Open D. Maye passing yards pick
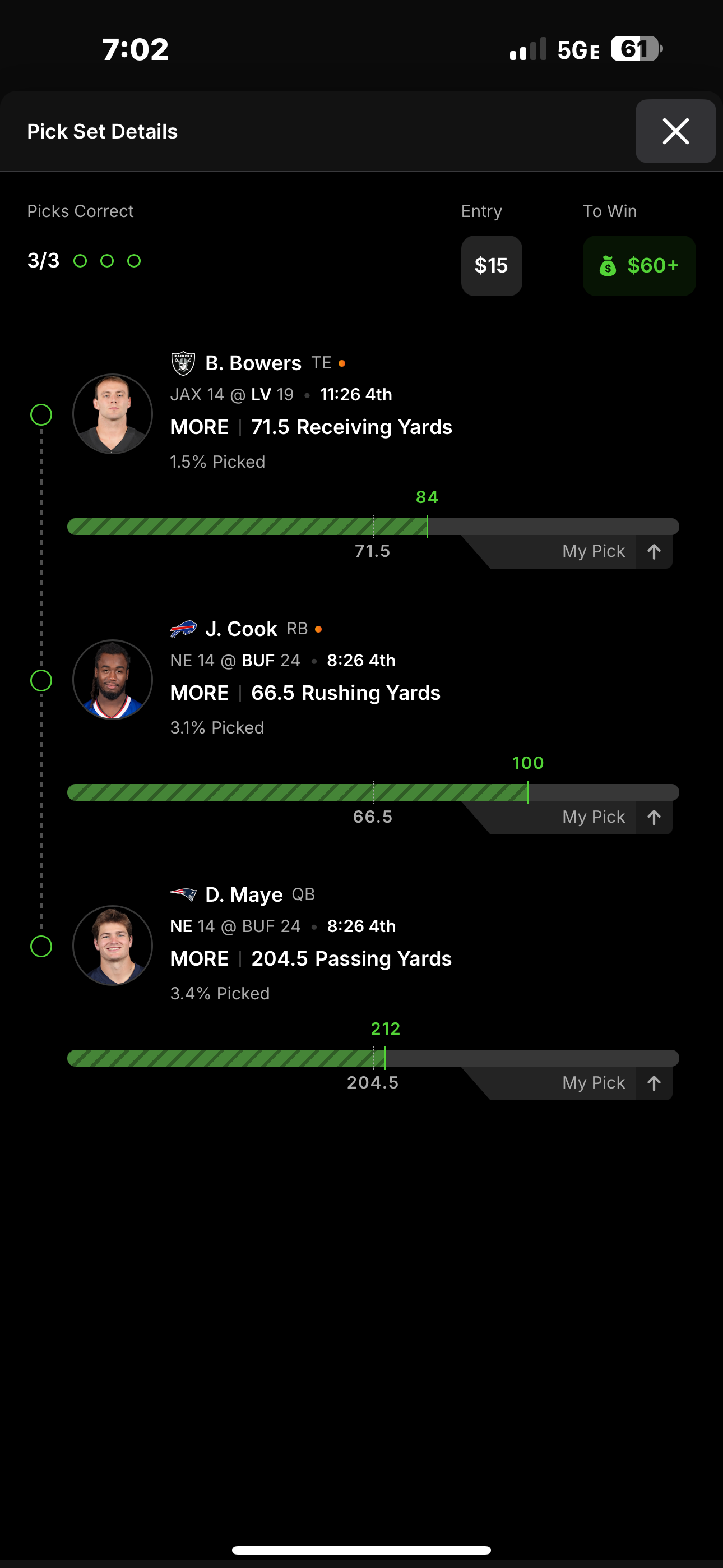The width and height of the screenshot is (723, 1568). point(310,958)
